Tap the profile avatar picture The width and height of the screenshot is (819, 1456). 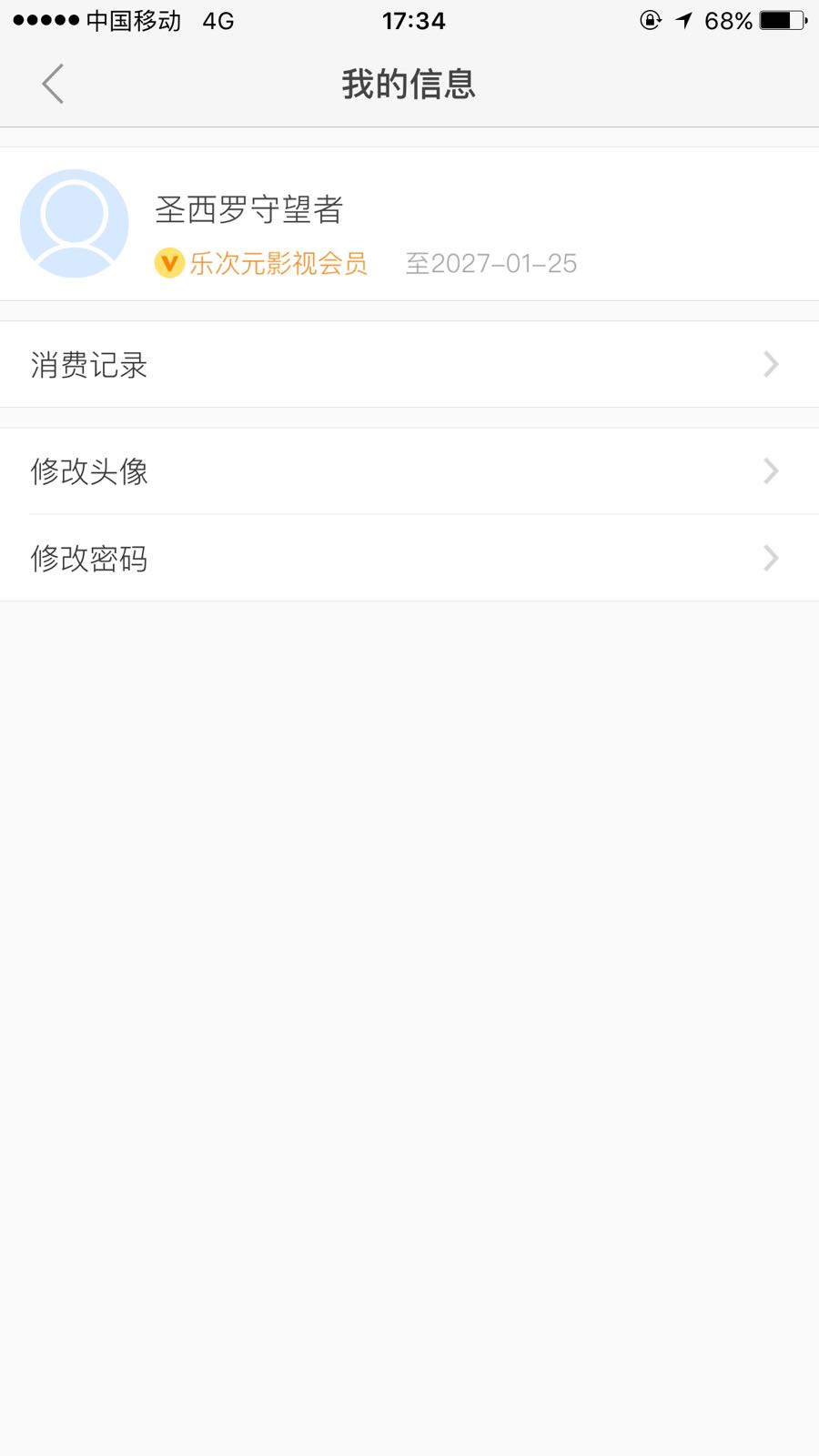75,224
